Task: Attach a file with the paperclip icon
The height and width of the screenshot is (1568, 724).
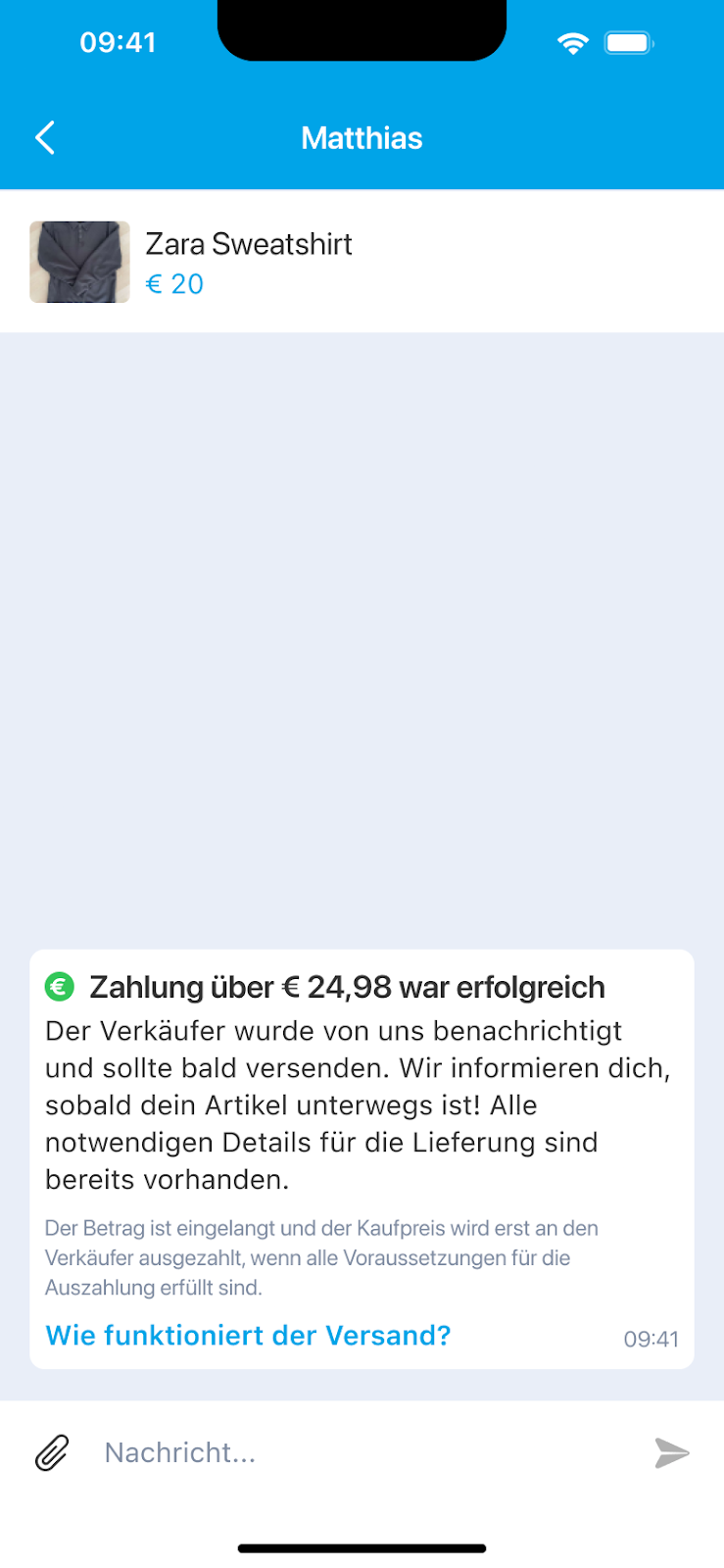Action: pyautogui.click(x=52, y=1452)
